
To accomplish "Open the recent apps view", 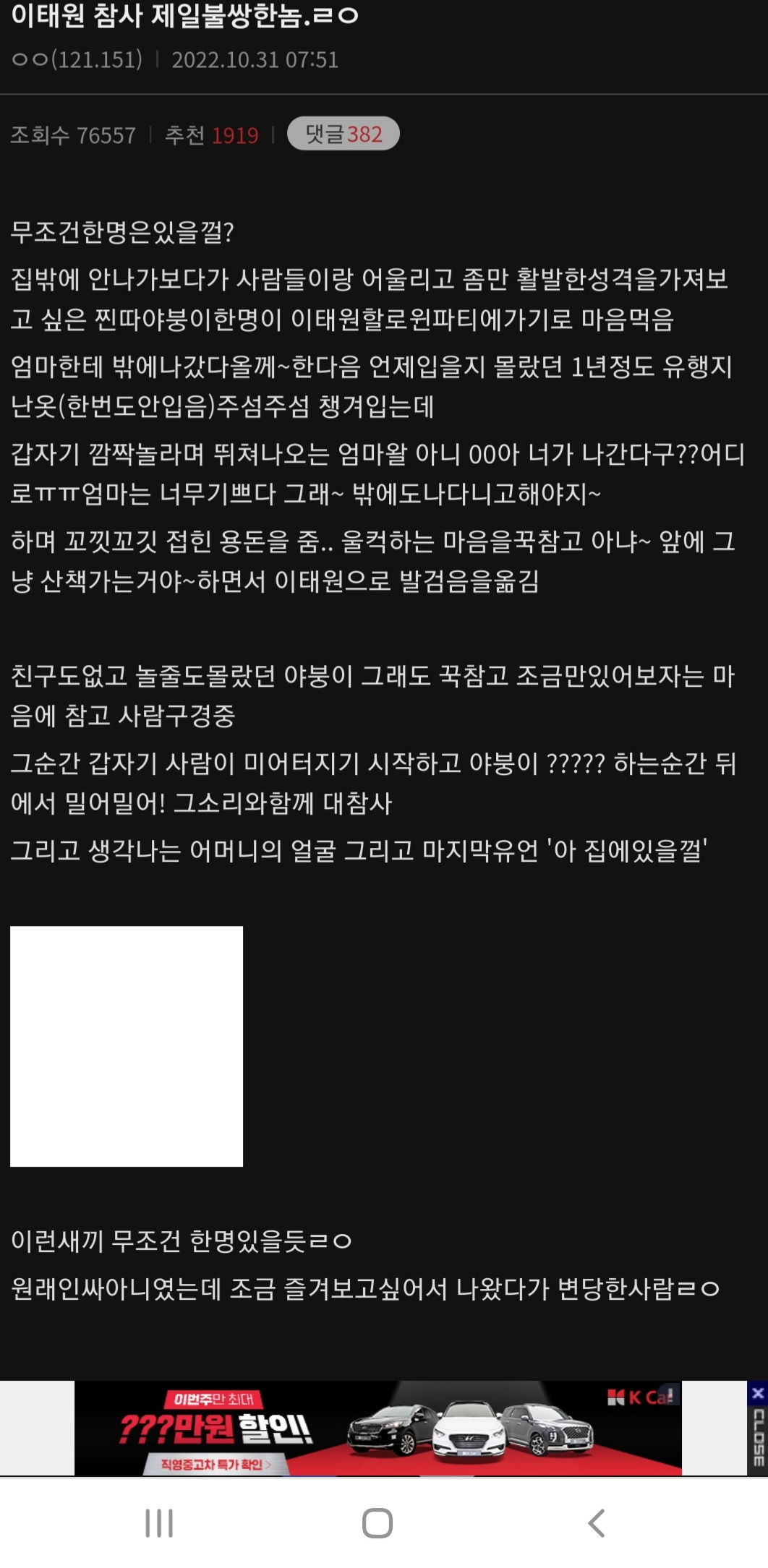I will (159, 1523).
